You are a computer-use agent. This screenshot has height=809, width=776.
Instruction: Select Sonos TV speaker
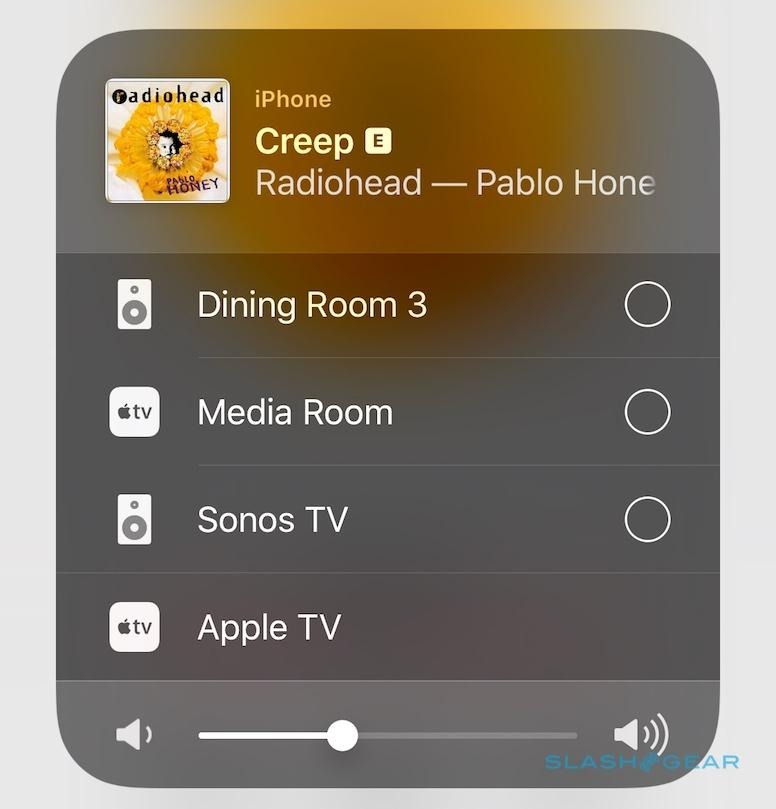646,520
